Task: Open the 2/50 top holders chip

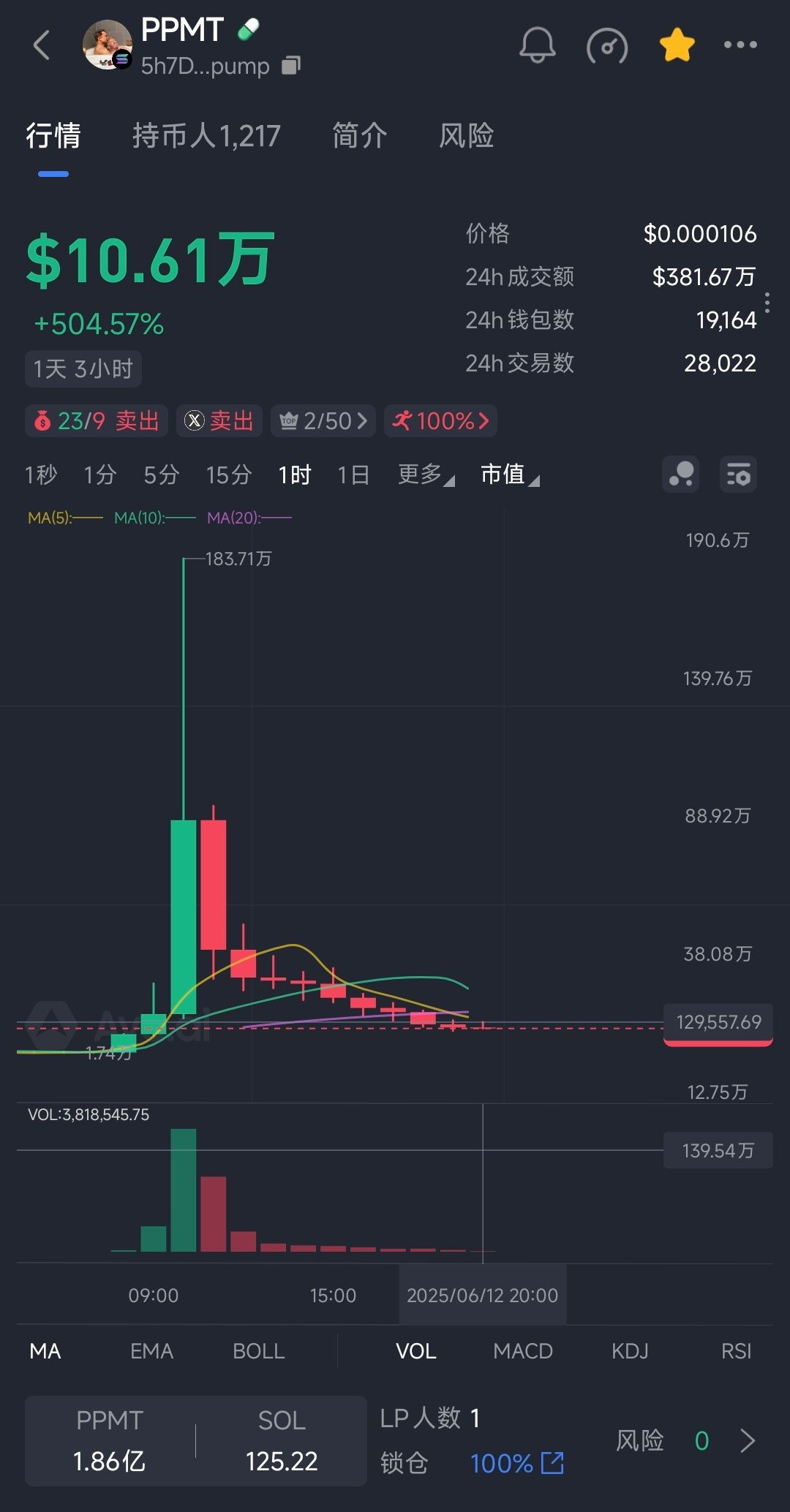Action: click(x=323, y=421)
